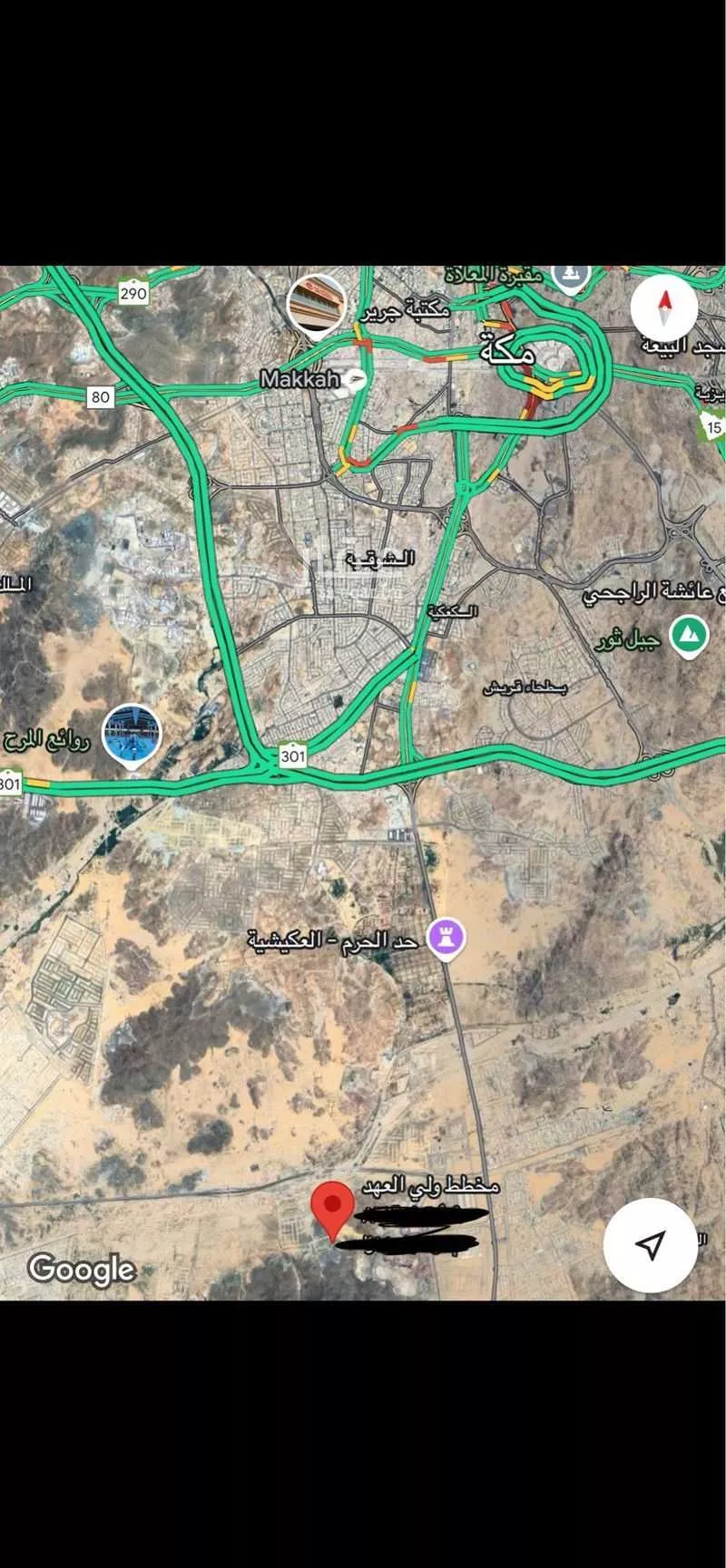Open the photo marker near مكتبة جرير

click(x=317, y=305)
